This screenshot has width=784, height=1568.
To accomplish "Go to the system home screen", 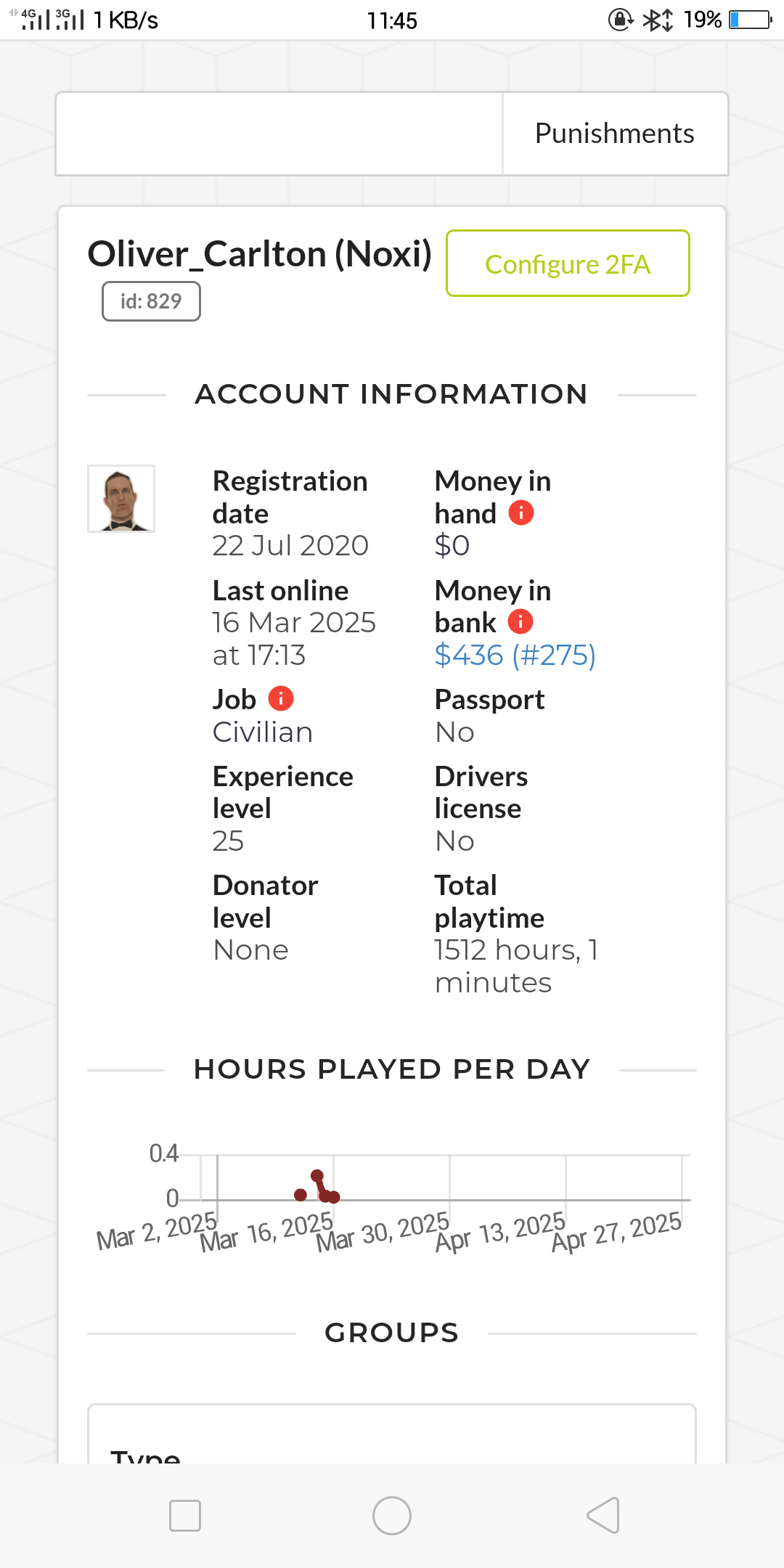I will [x=392, y=1516].
